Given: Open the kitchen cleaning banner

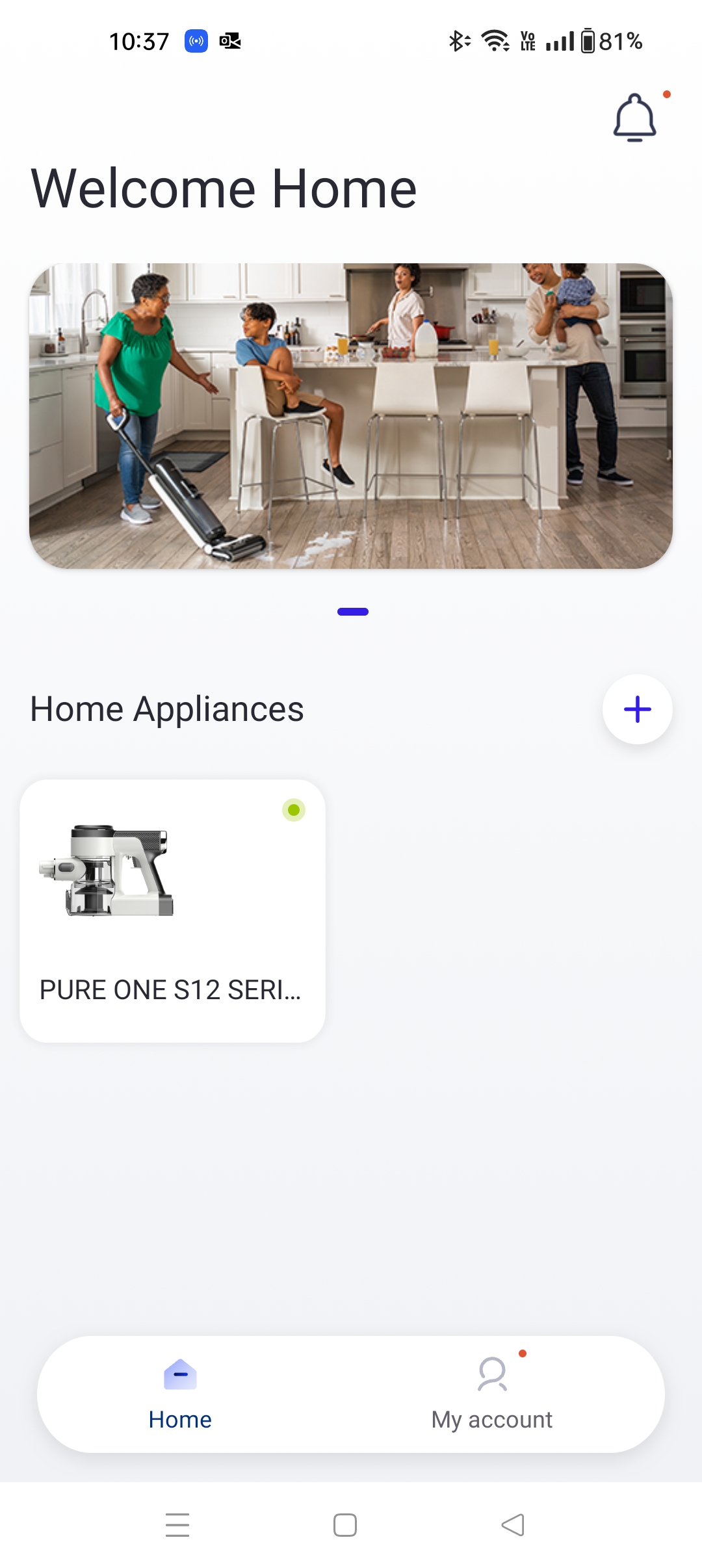Looking at the screenshot, I should pos(351,416).
